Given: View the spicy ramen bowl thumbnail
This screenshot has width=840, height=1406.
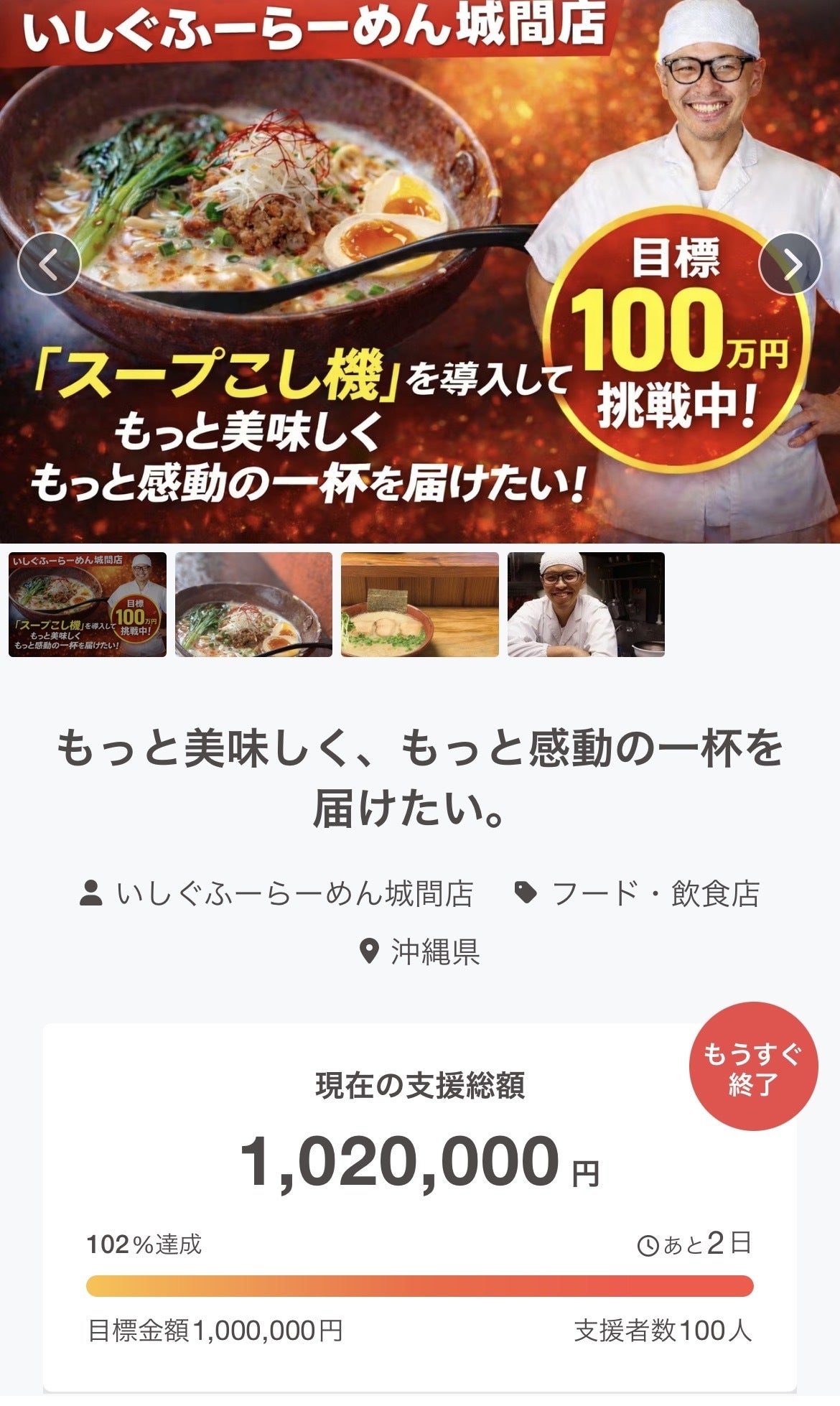Looking at the screenshot, I should (253, 605).
